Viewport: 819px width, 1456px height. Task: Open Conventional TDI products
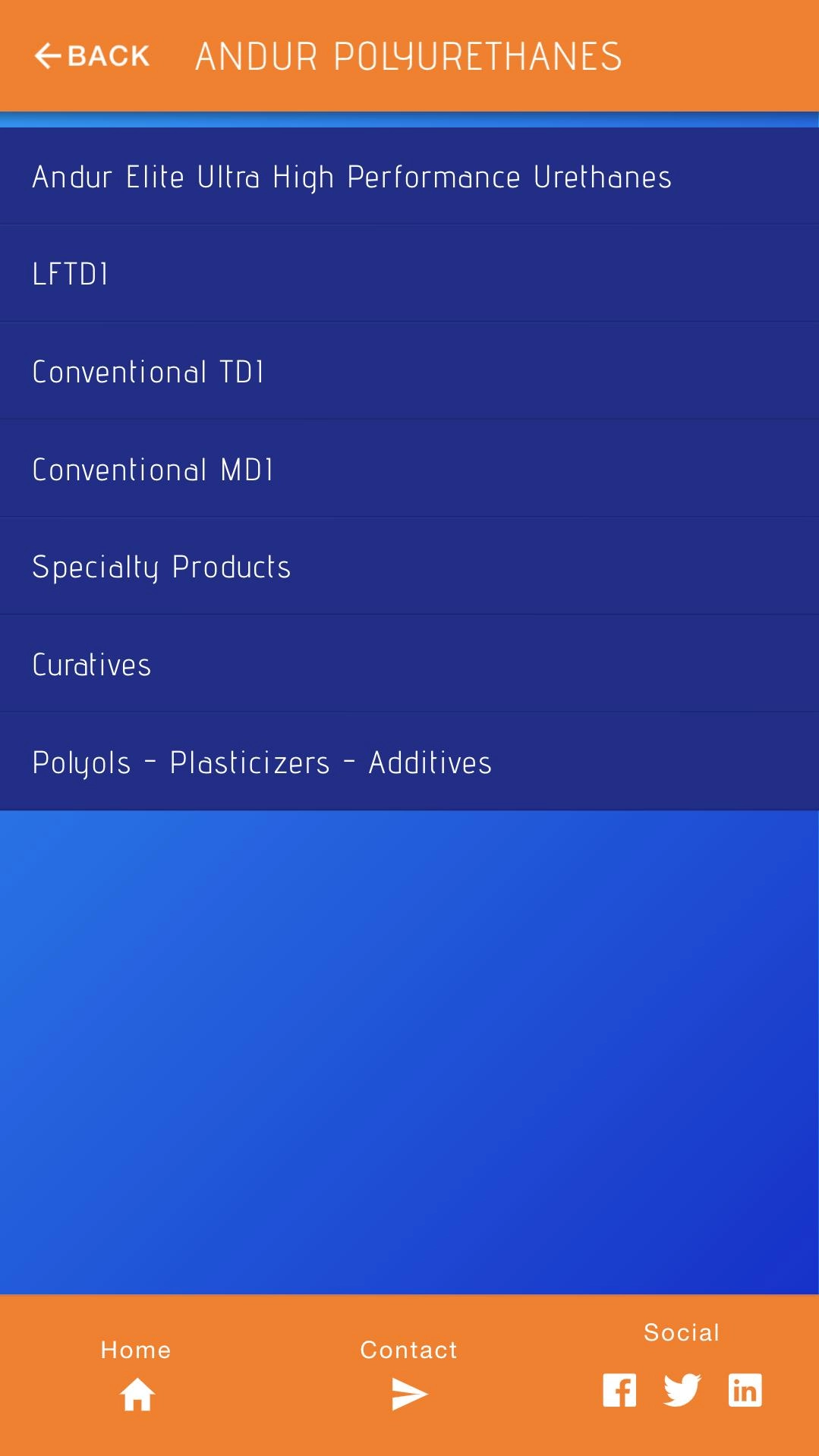(x=409, y=372)
